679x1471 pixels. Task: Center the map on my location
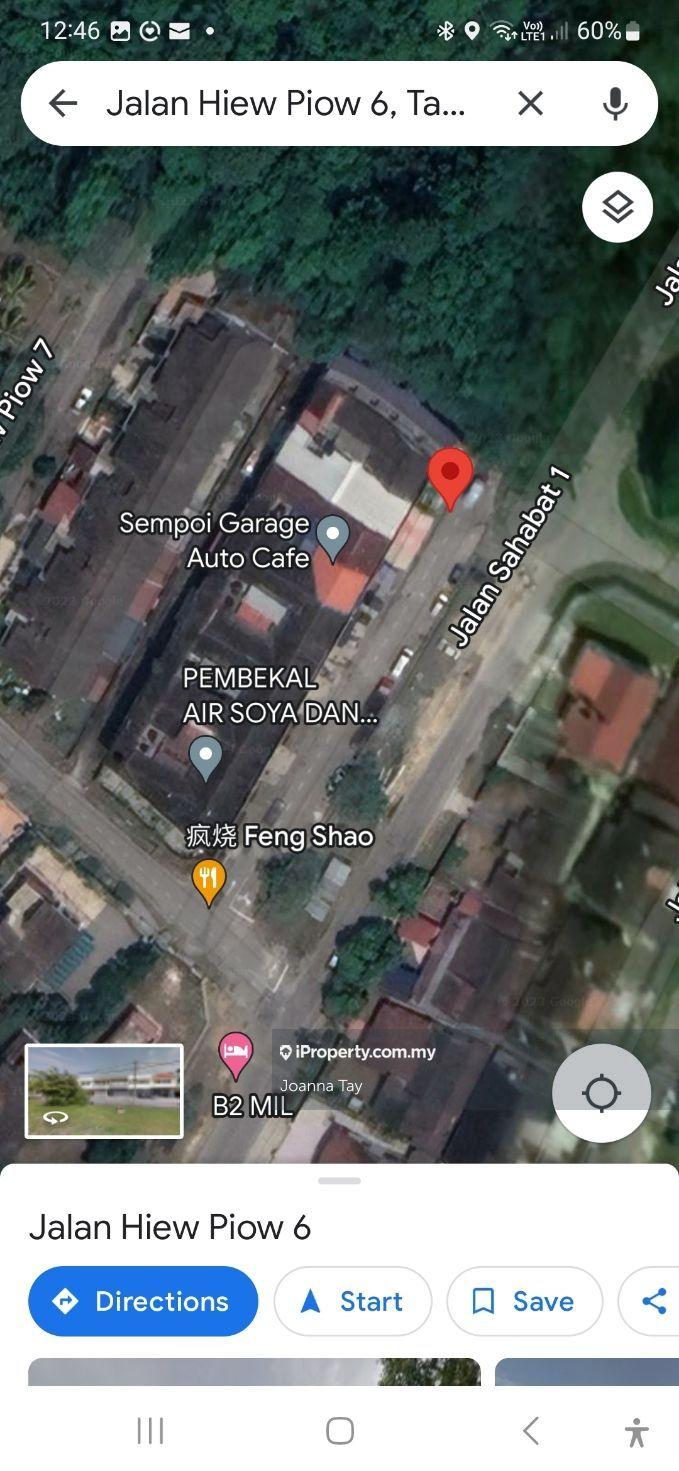coord(601,1093)
